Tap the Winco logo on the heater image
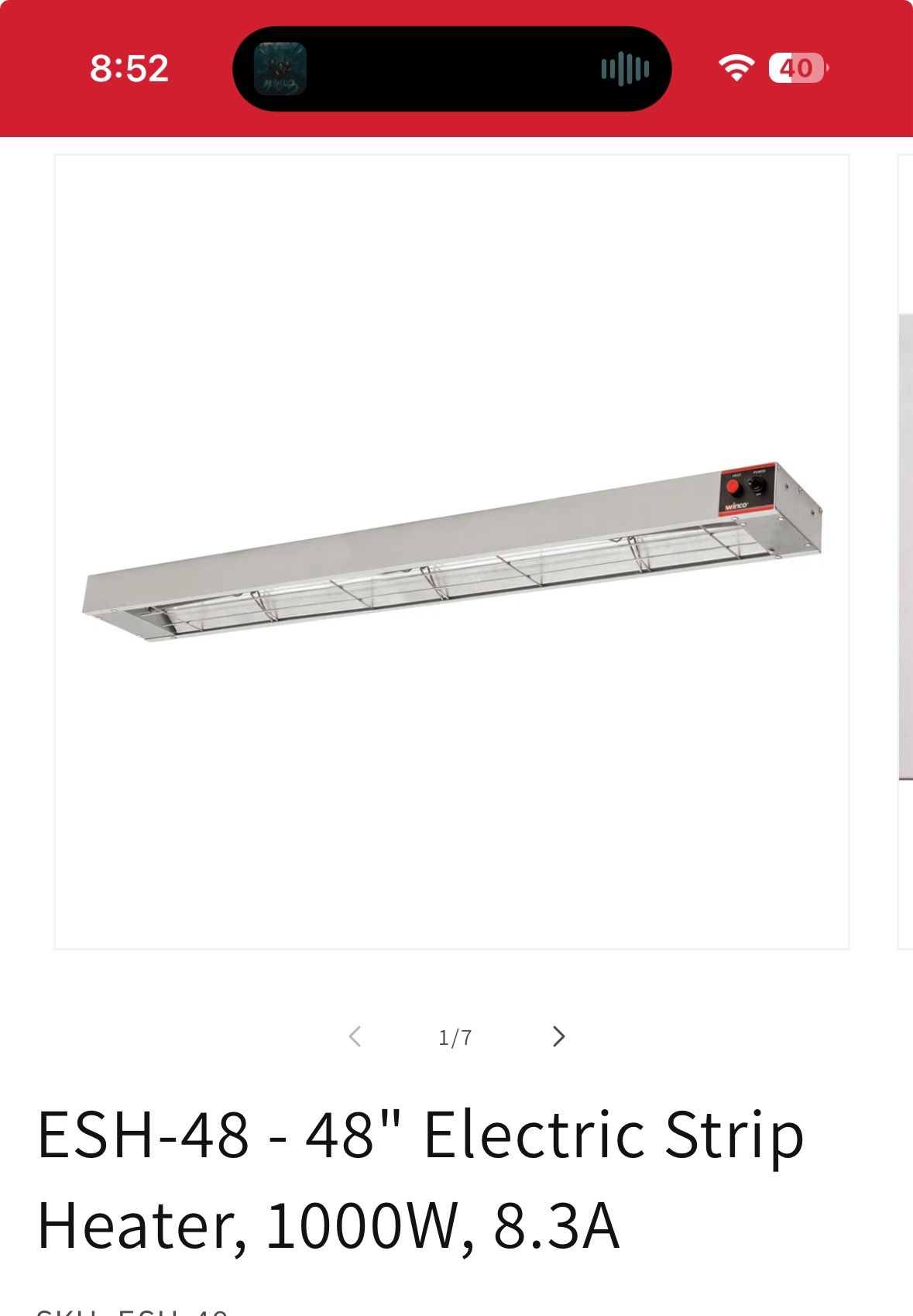913x1316 pixels. [x=736, y=506]
